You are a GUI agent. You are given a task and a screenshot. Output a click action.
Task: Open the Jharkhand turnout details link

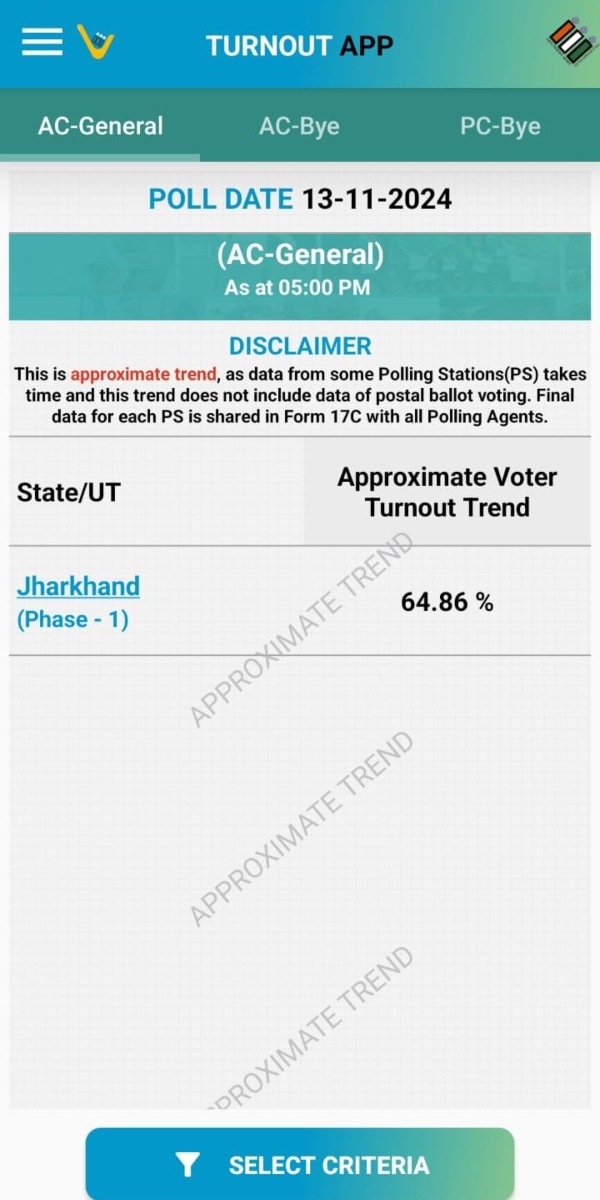[78, 586]
